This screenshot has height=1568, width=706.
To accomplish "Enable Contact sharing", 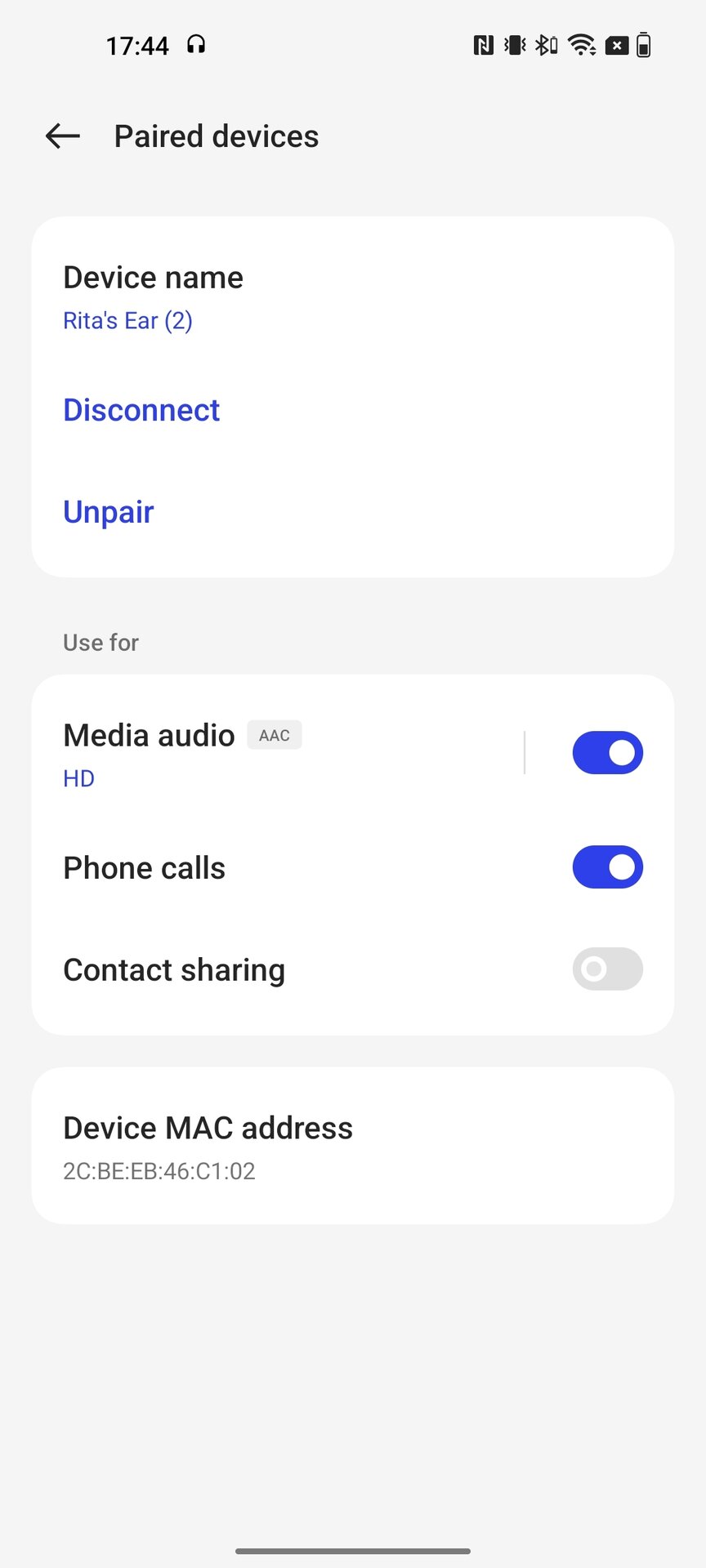I will tap(607, 969).
